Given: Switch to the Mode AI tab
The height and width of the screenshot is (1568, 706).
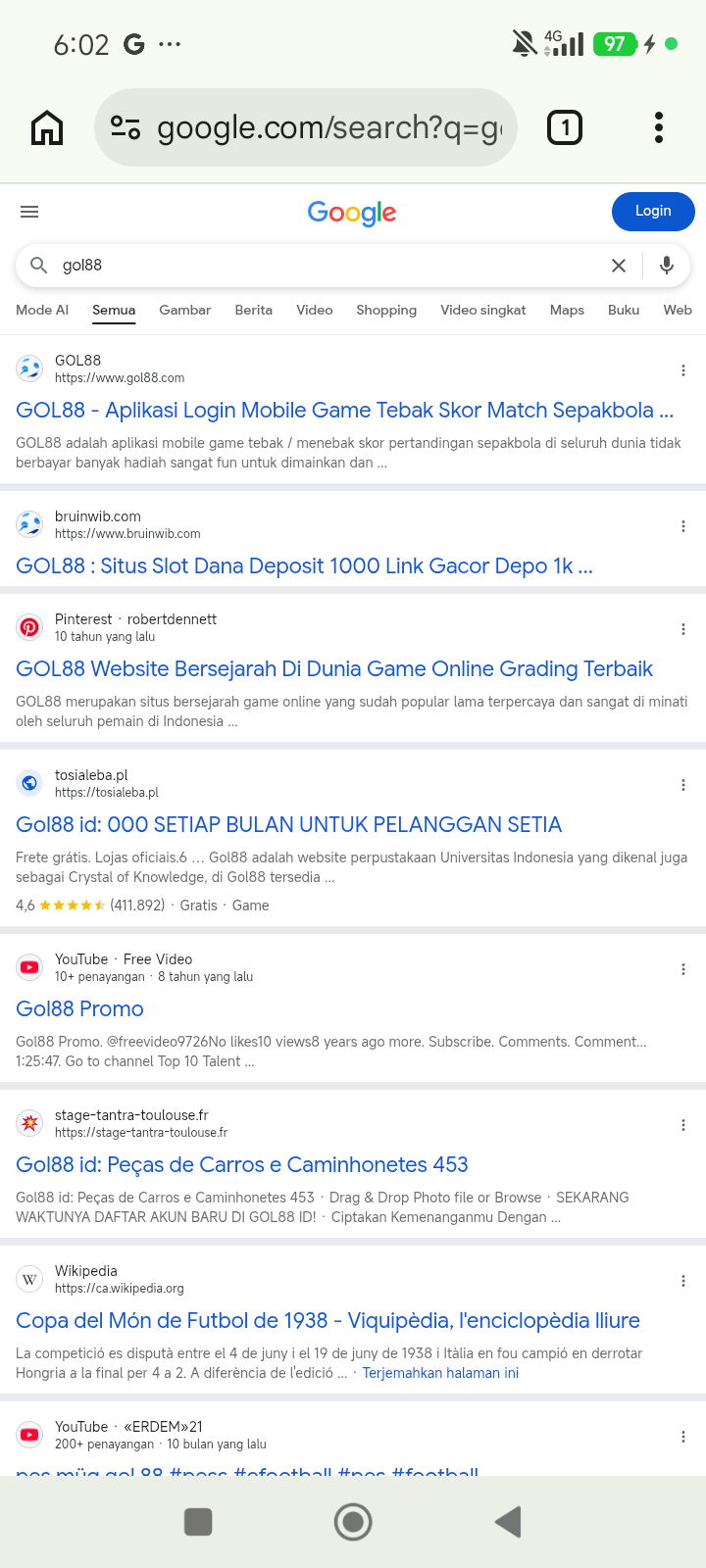Looking at the screenshot, I should coord(42,310).
